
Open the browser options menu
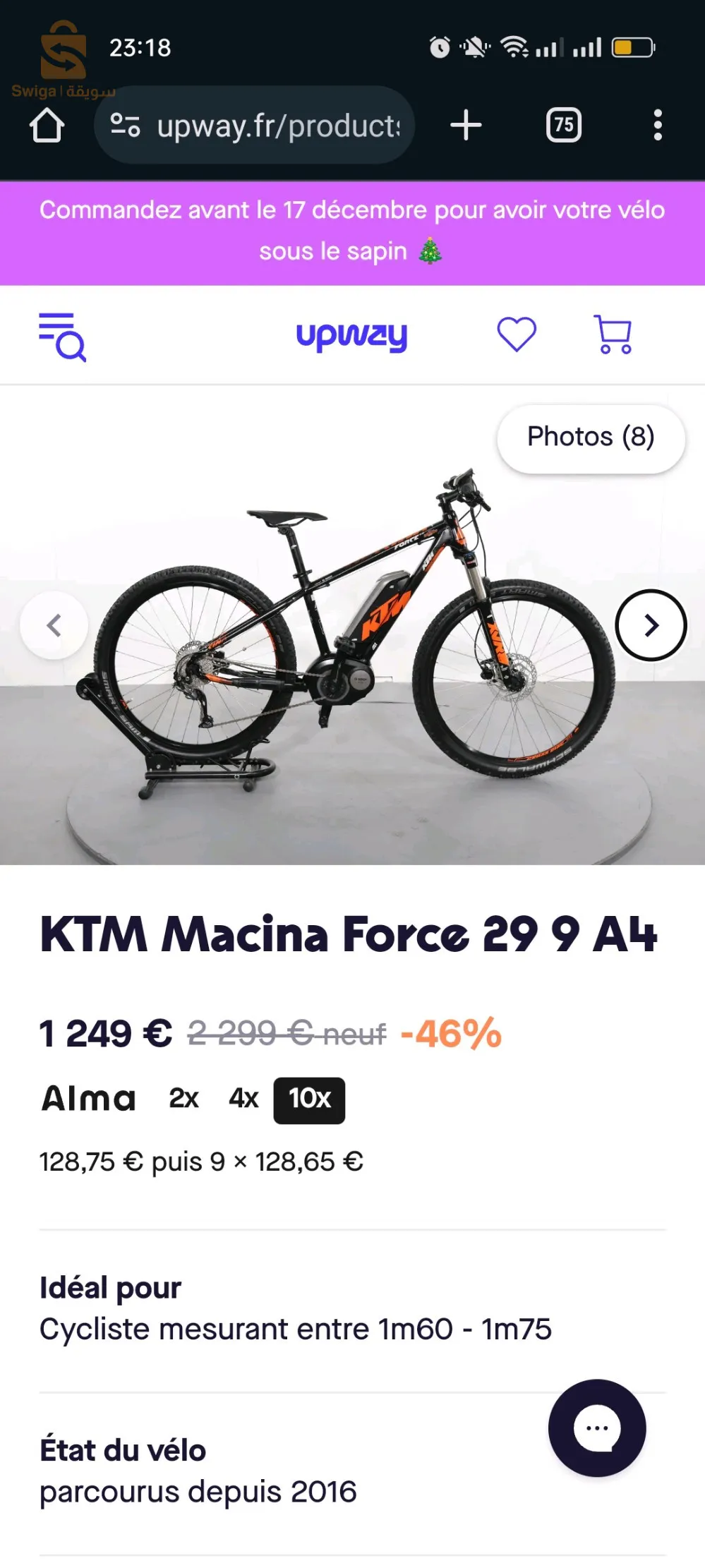click(658, 125)
